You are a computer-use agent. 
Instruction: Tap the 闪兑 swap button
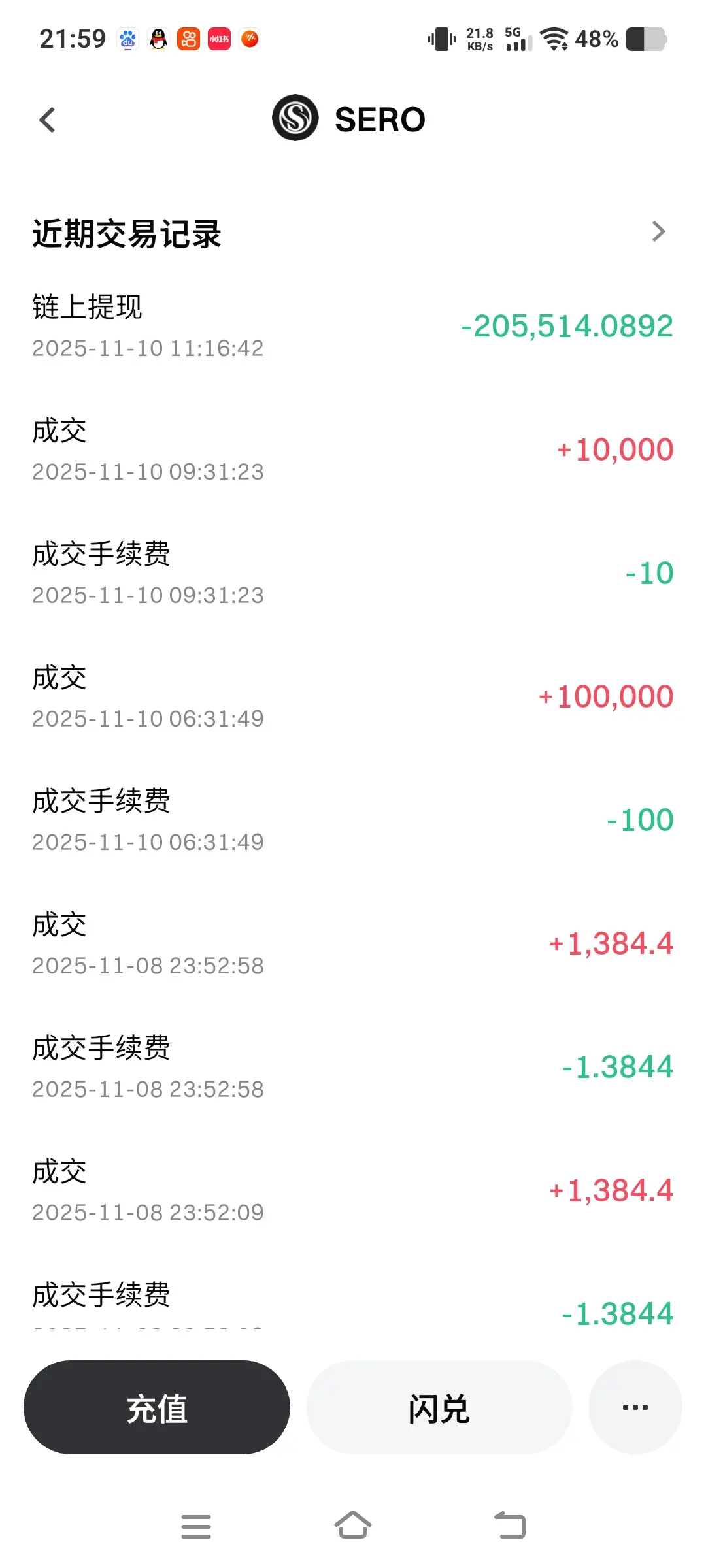click(x=439, y=1407)
